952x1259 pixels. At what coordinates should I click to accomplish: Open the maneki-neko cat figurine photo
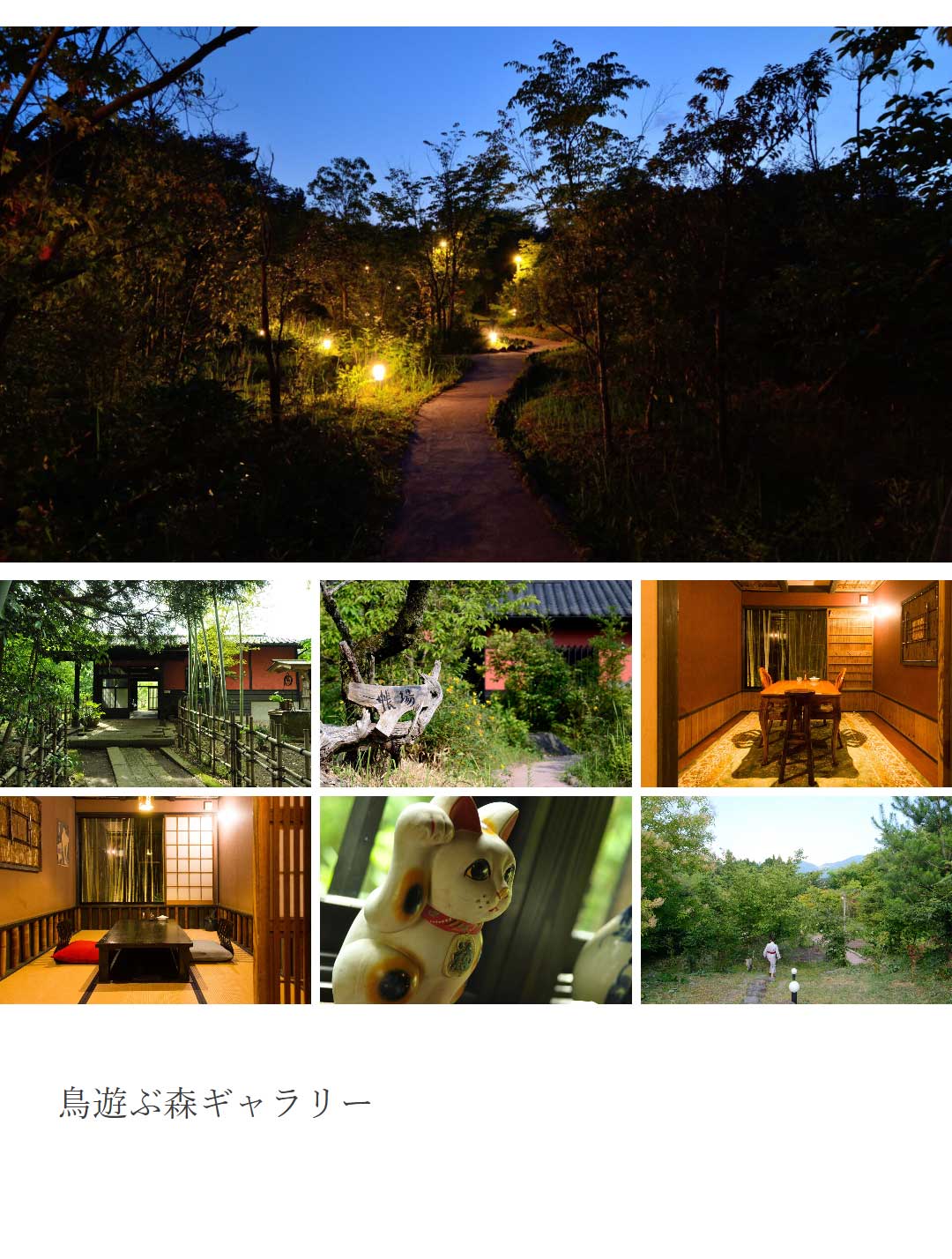tap(475, 900)
